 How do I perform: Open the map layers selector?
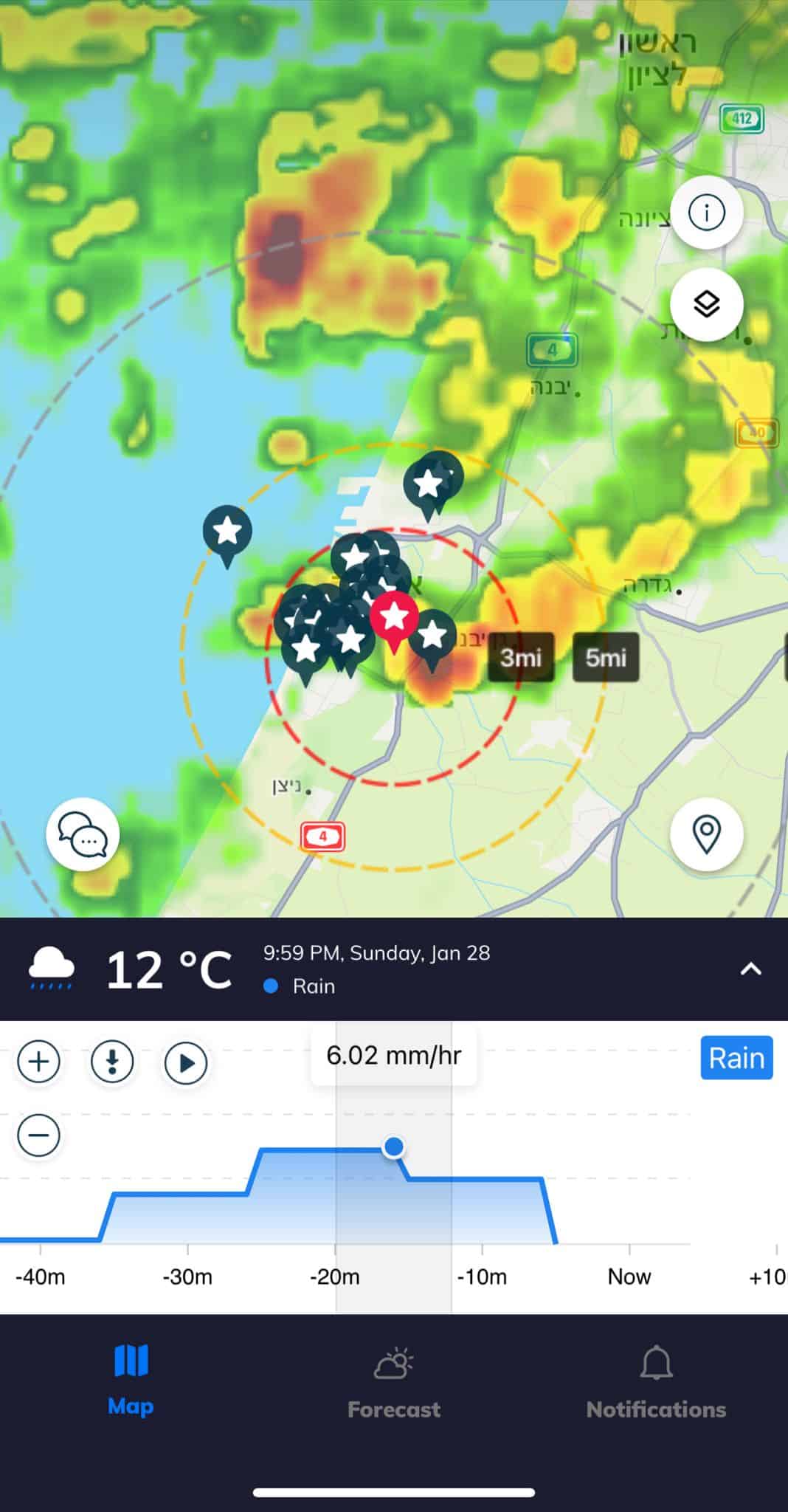coord(706,304)
